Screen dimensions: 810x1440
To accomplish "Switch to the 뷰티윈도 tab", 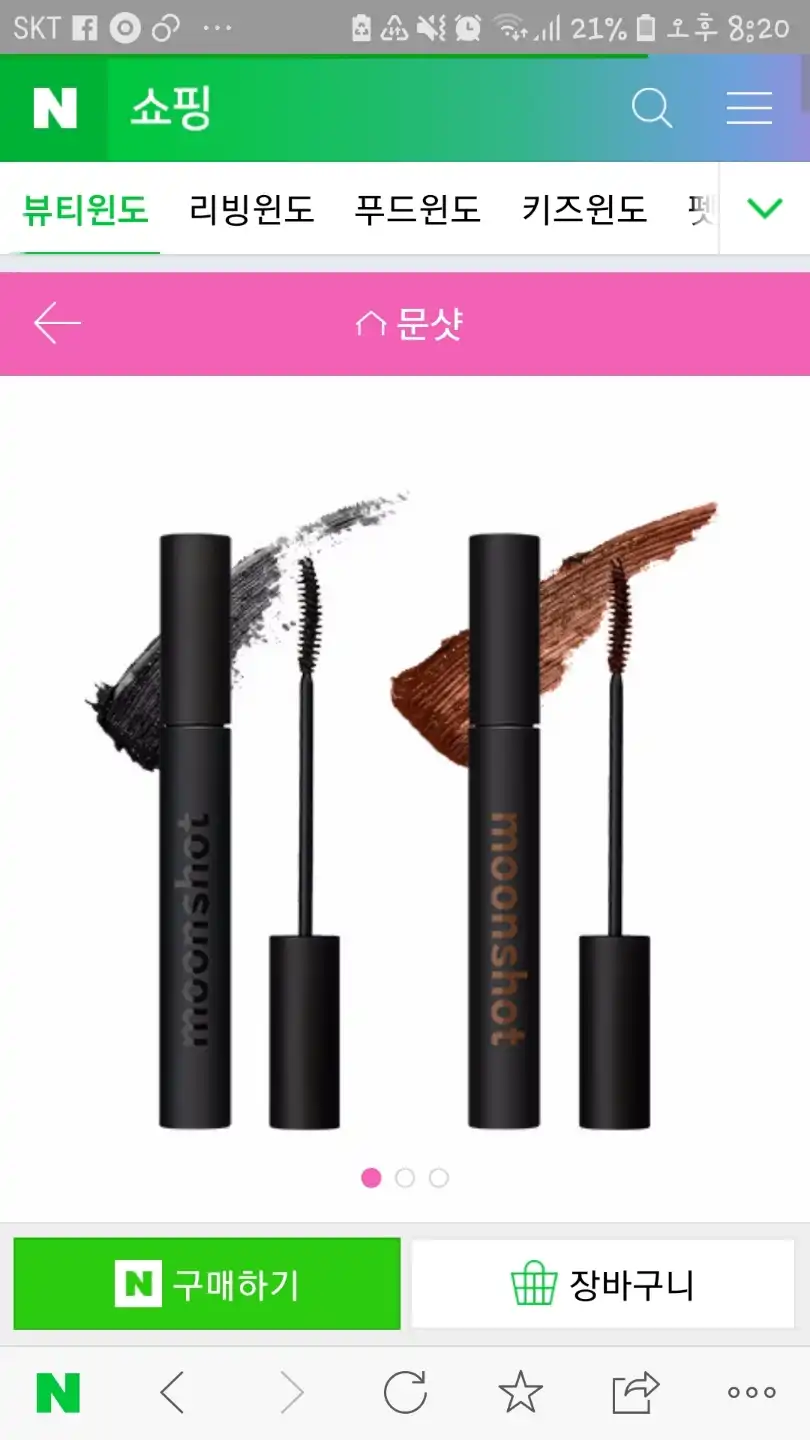I will tap(85, 209).
